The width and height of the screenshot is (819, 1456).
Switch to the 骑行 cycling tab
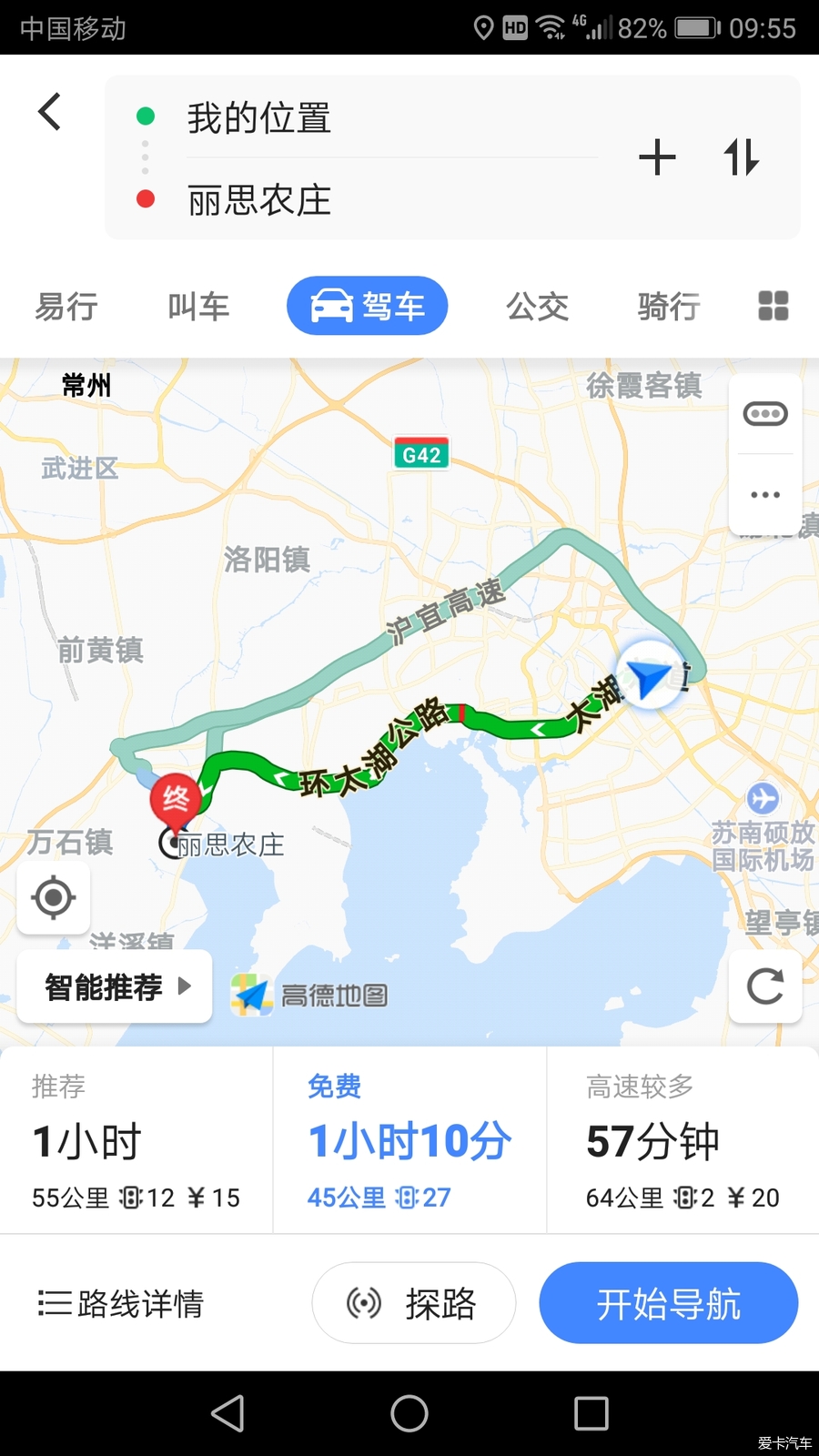click(x=669, y=307)
